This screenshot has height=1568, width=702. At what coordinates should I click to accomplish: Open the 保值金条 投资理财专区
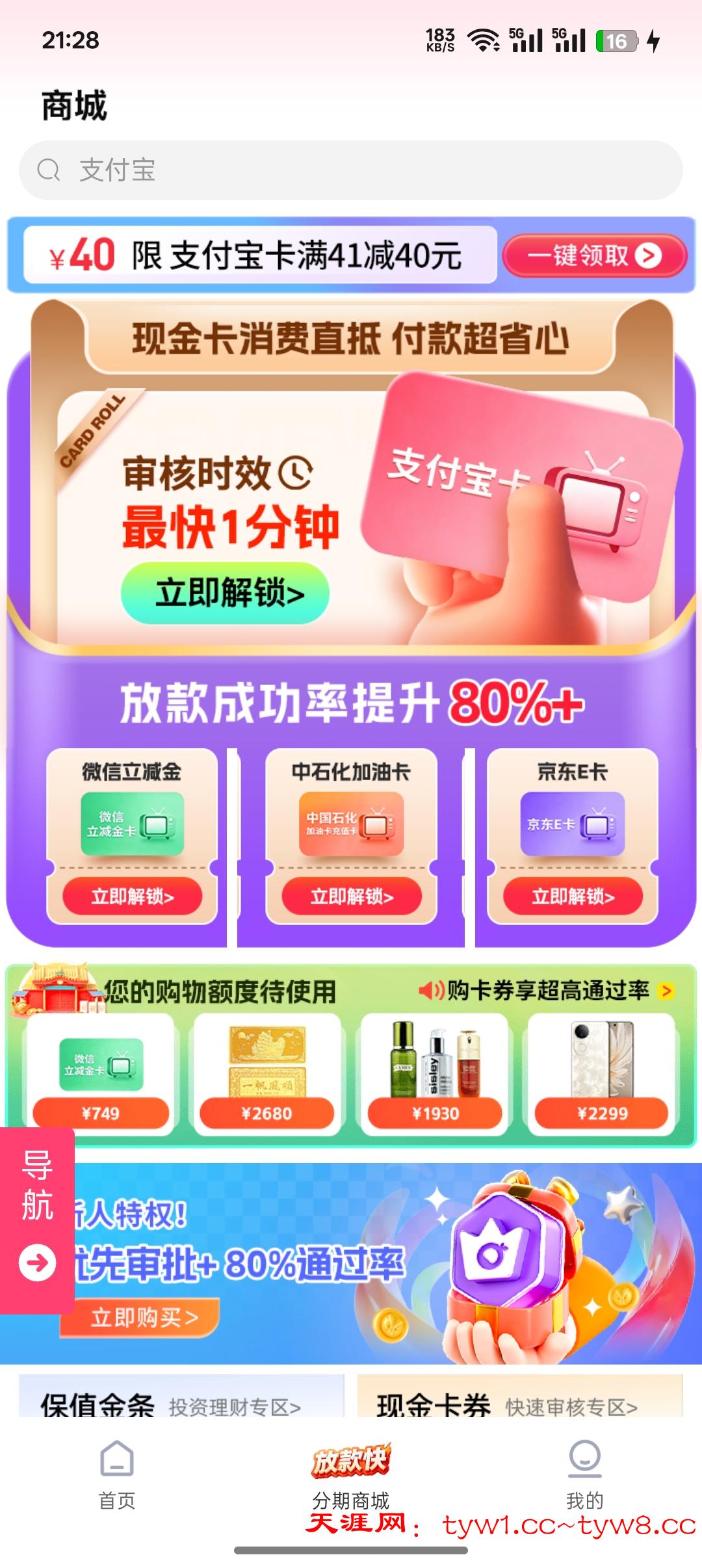click(x=181, y=1403)
